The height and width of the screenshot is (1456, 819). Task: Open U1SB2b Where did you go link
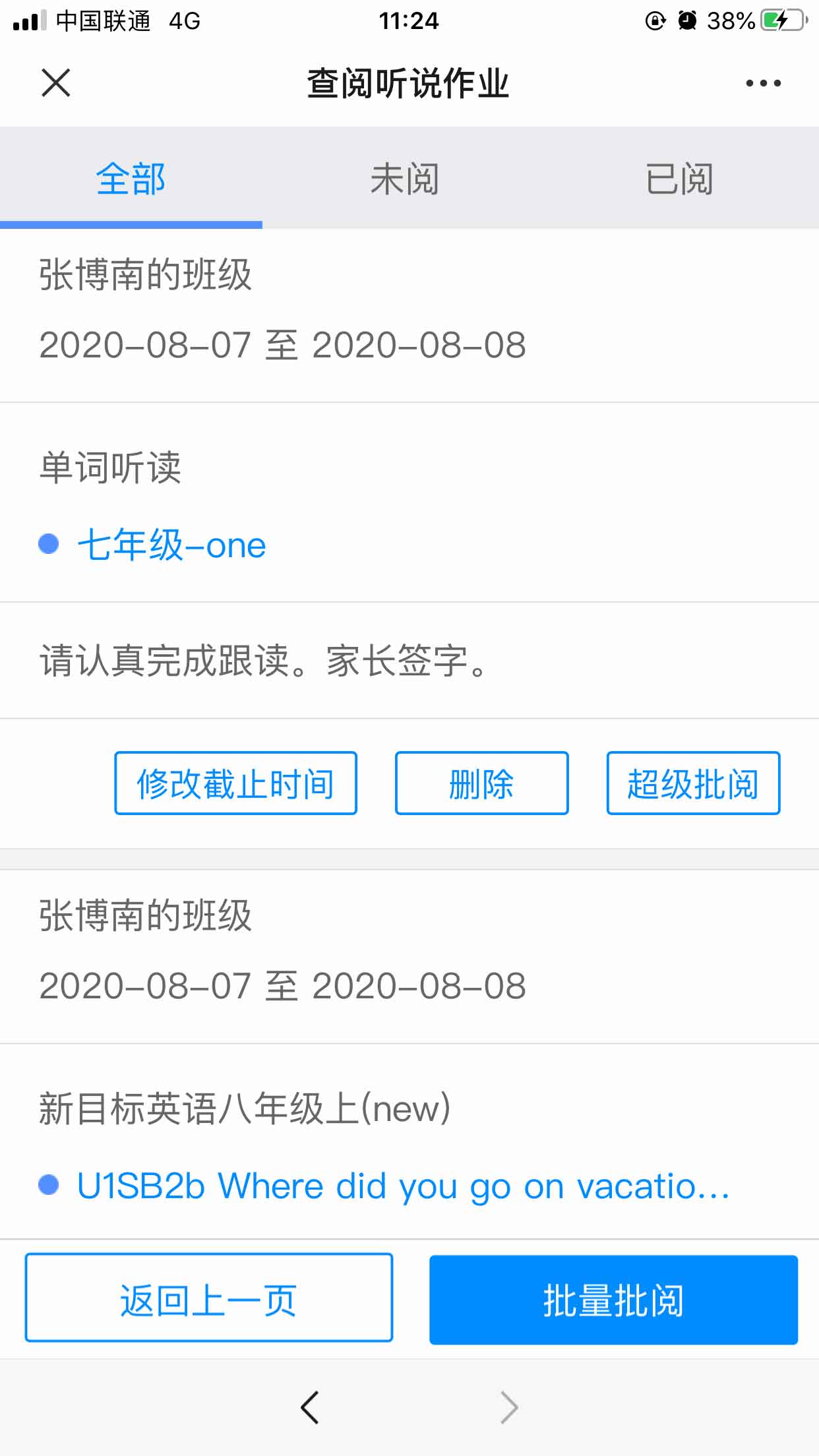click(404, 1186)
